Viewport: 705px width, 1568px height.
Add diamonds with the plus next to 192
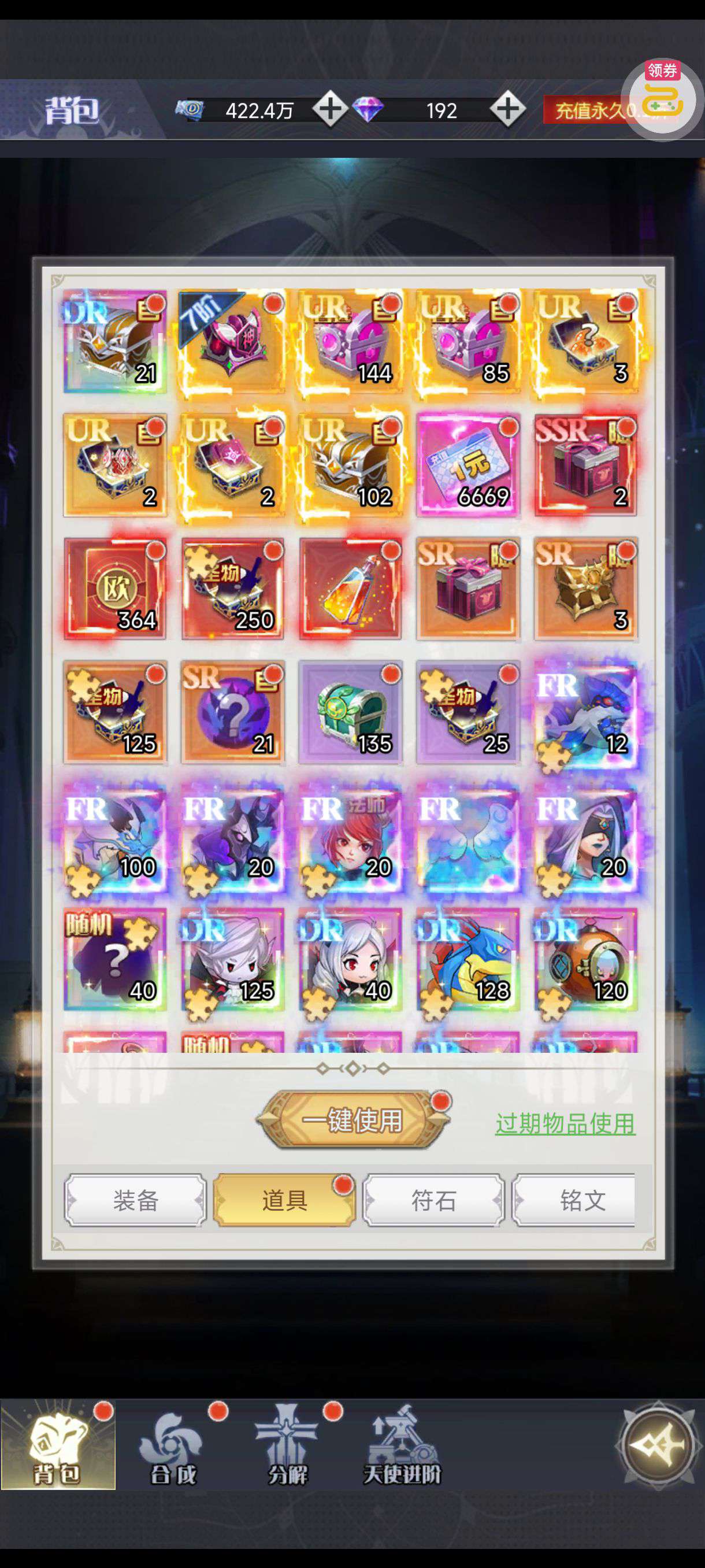click(x=507, y=110)
